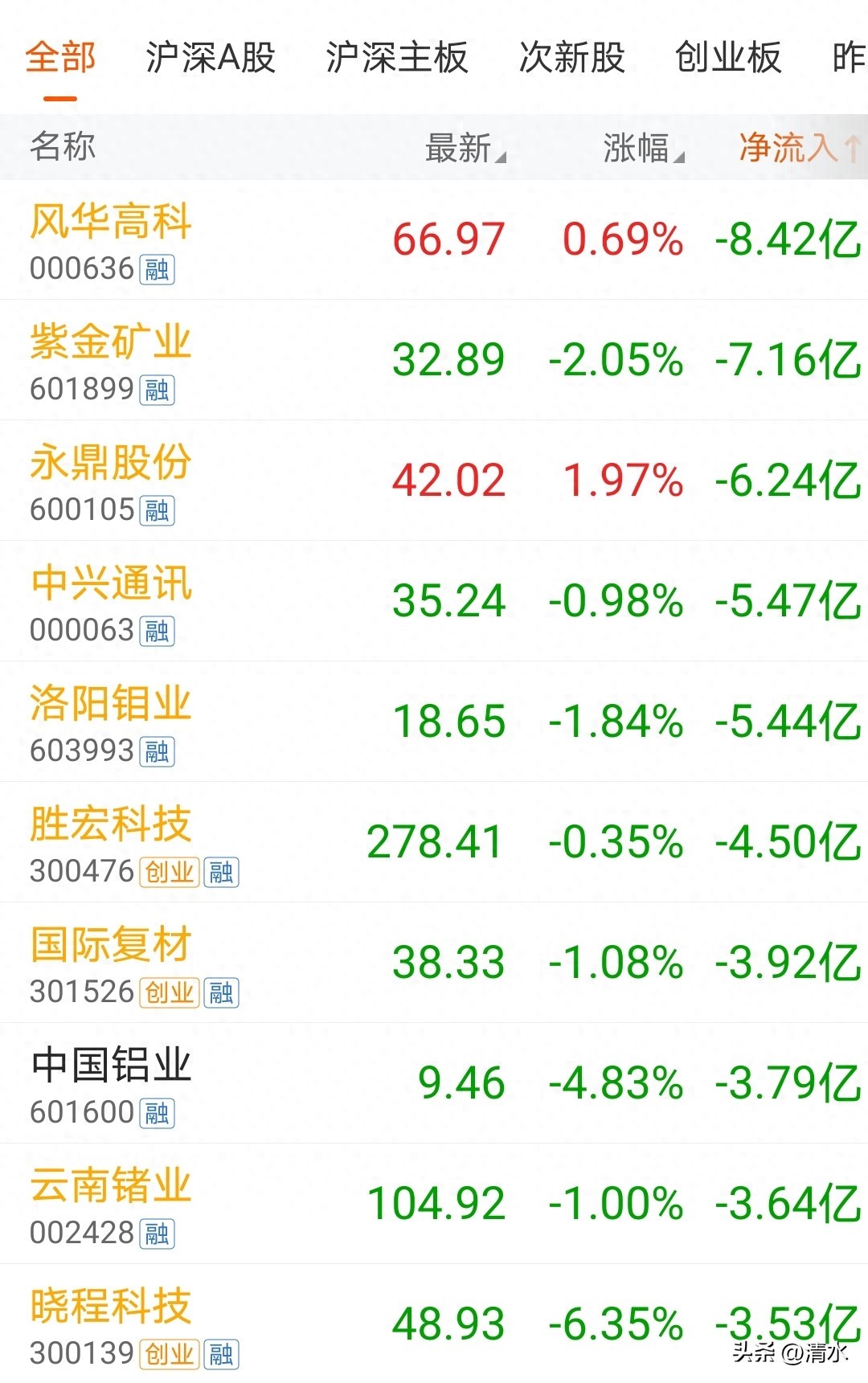Toggle the 净流入 sort order
The image size is (868, 1383).
800,148
